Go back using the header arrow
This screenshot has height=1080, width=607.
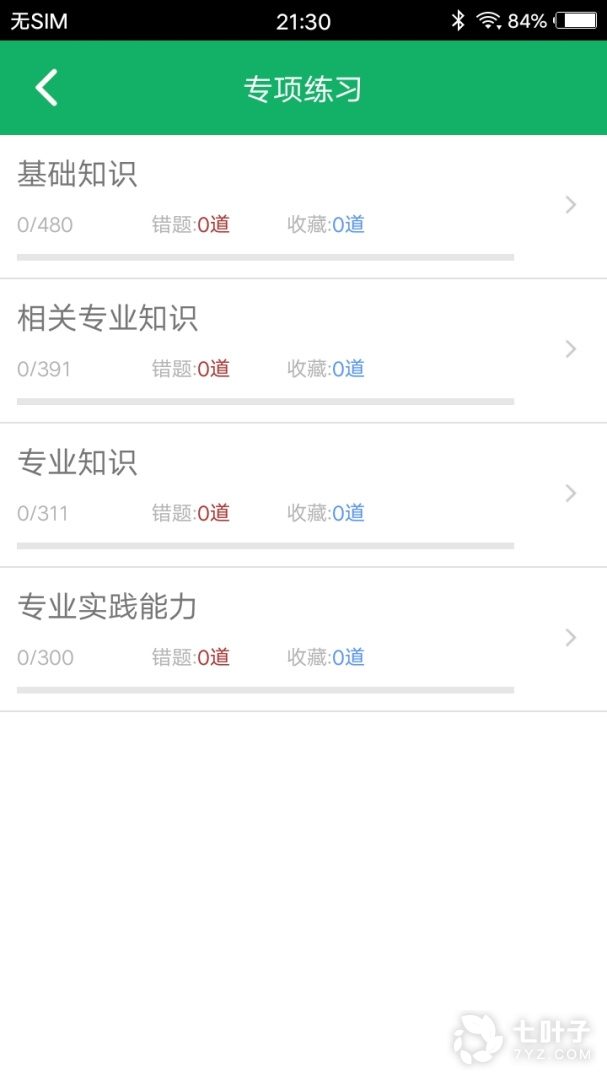point(47,88)
